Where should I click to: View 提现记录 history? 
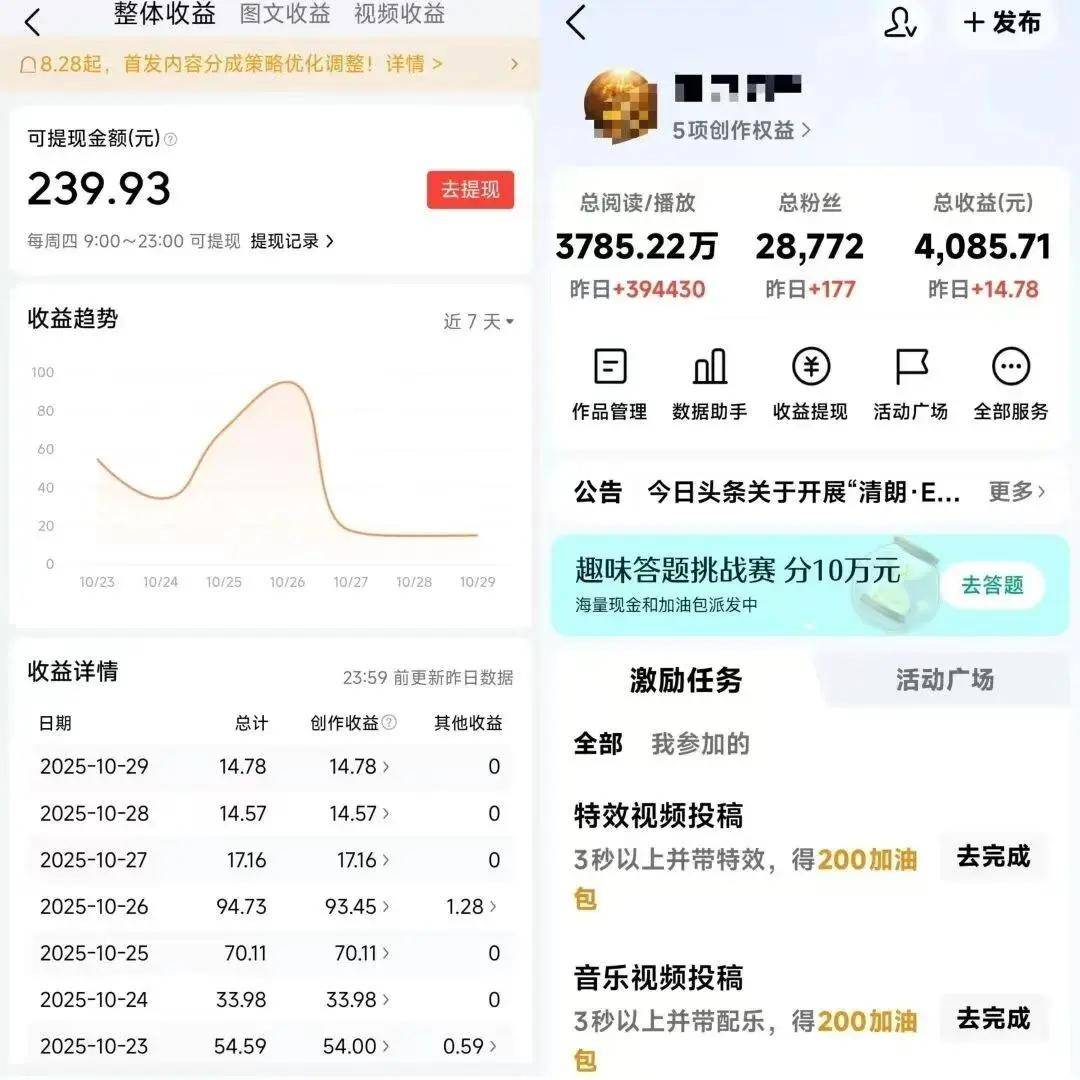291,241
